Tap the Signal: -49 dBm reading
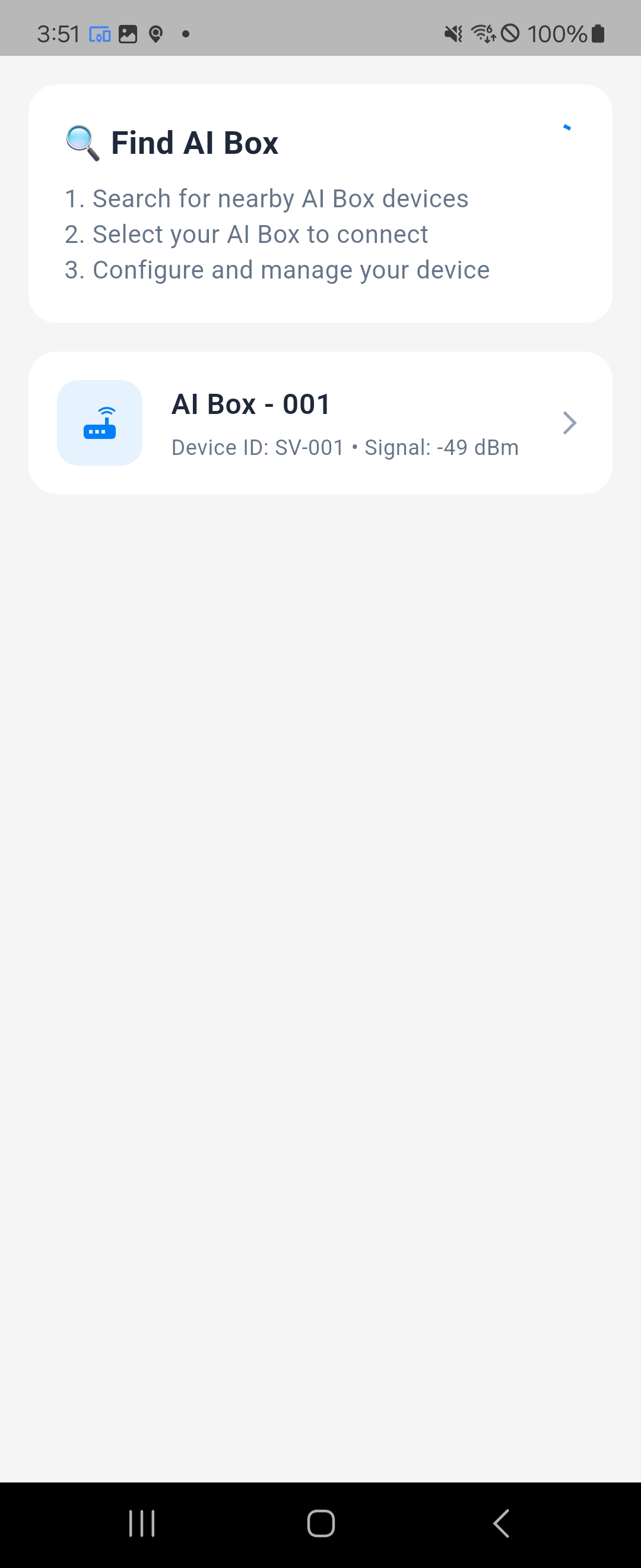The width and height of the screenshot is (641, 1568). click(441, 447)
